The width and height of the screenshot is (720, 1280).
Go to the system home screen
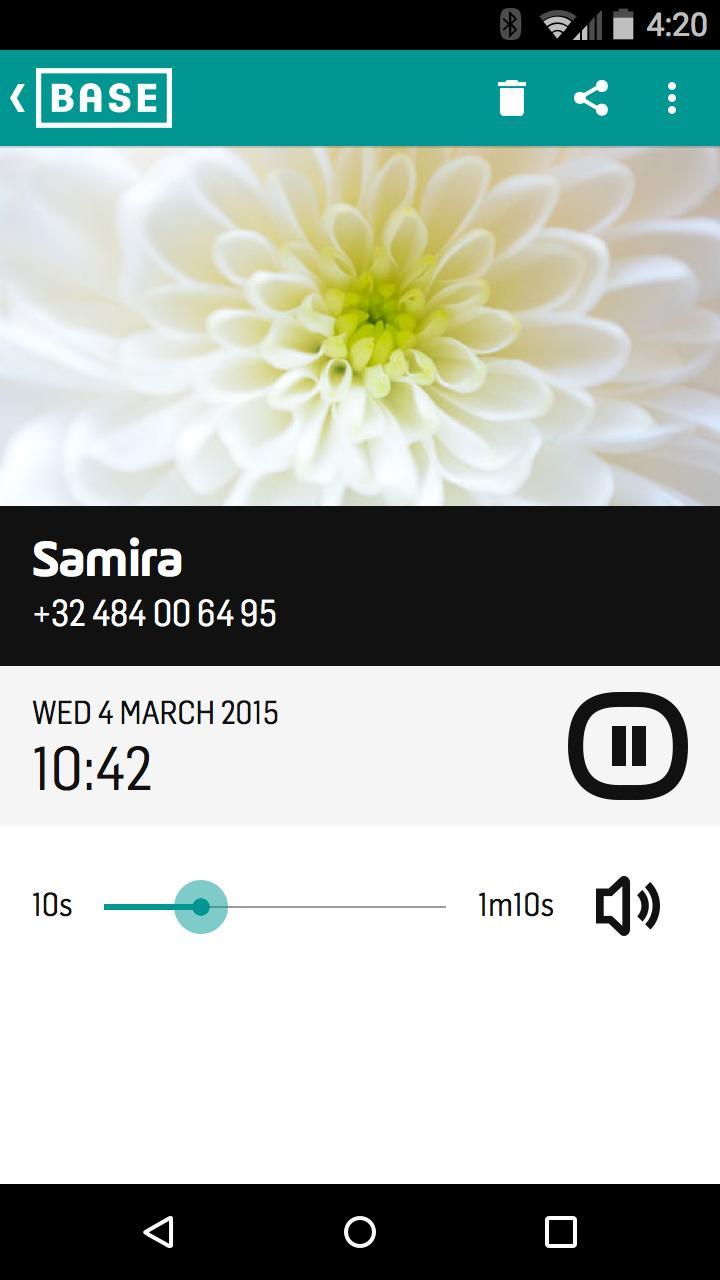pos(360,1232)
